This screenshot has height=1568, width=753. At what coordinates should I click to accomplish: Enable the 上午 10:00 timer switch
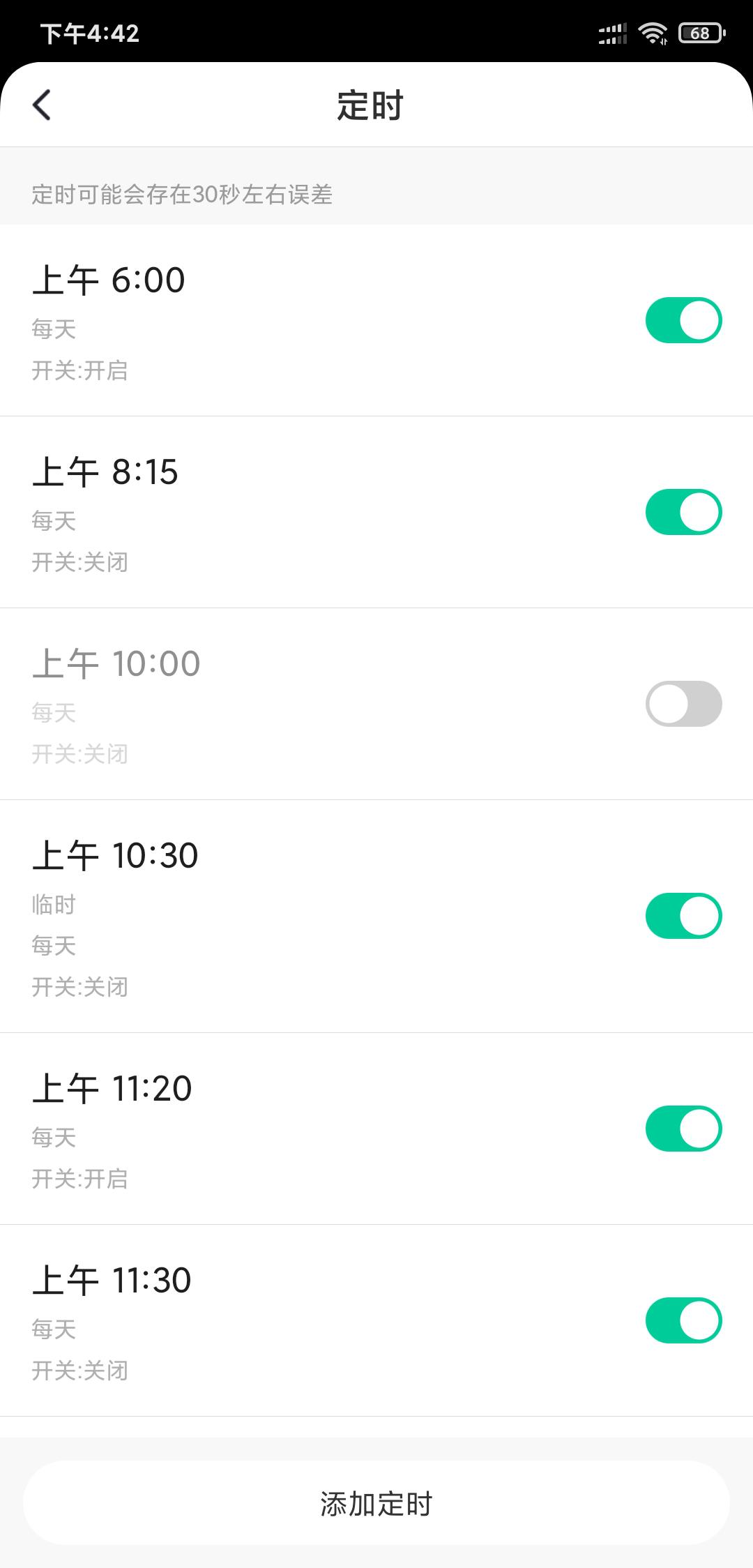(682, 703)
